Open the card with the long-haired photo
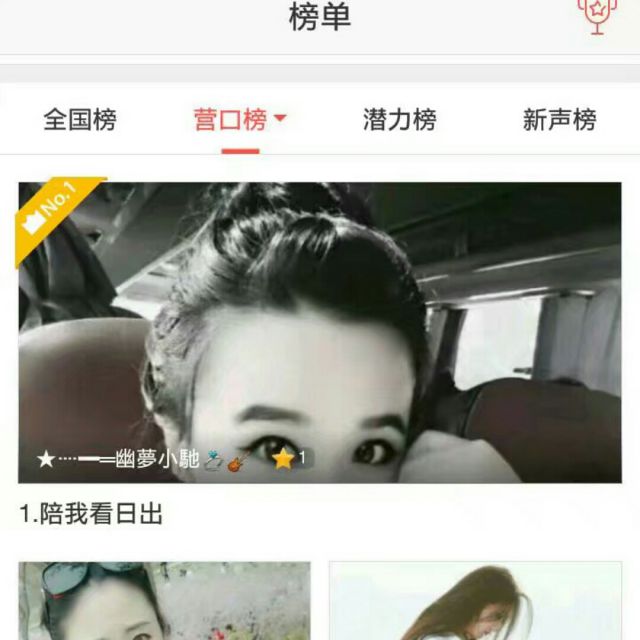 475,601
